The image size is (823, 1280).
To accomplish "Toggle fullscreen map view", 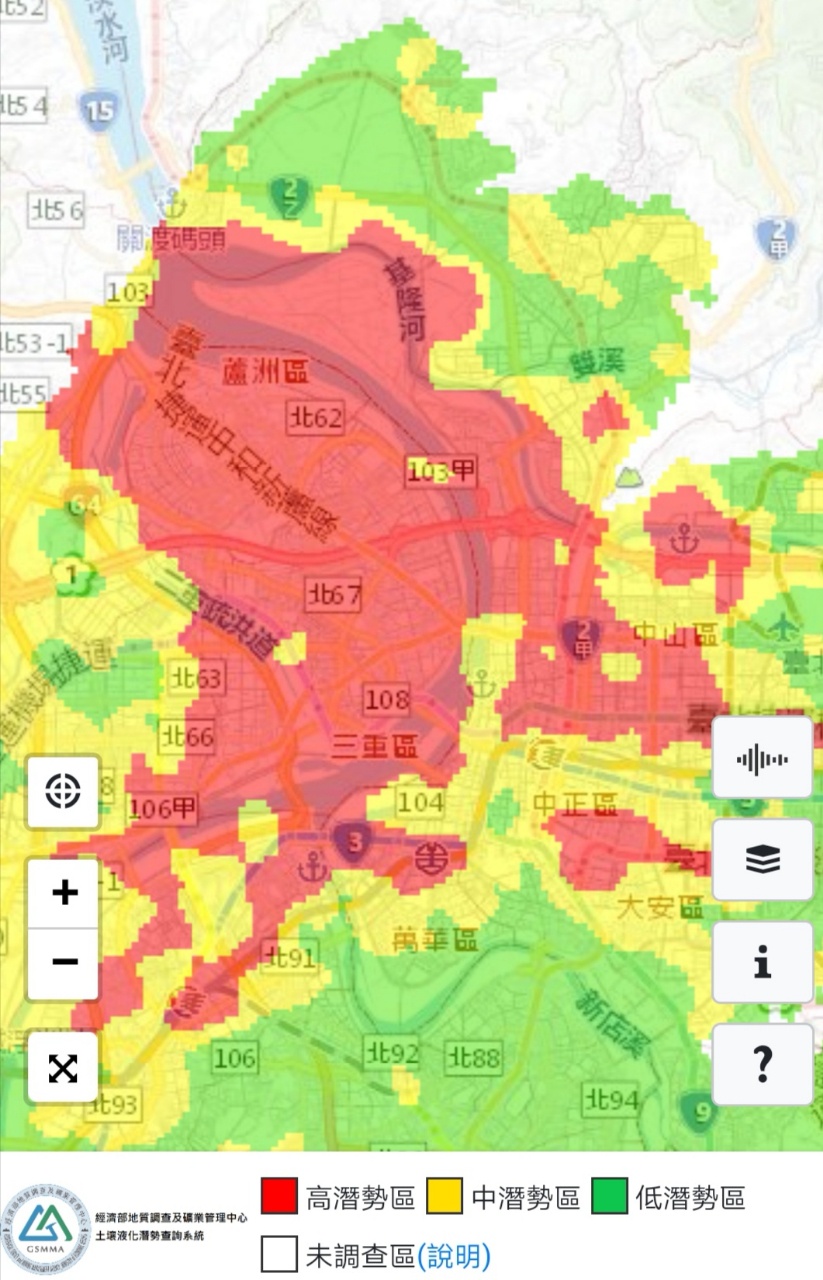I will point(63,1067).
